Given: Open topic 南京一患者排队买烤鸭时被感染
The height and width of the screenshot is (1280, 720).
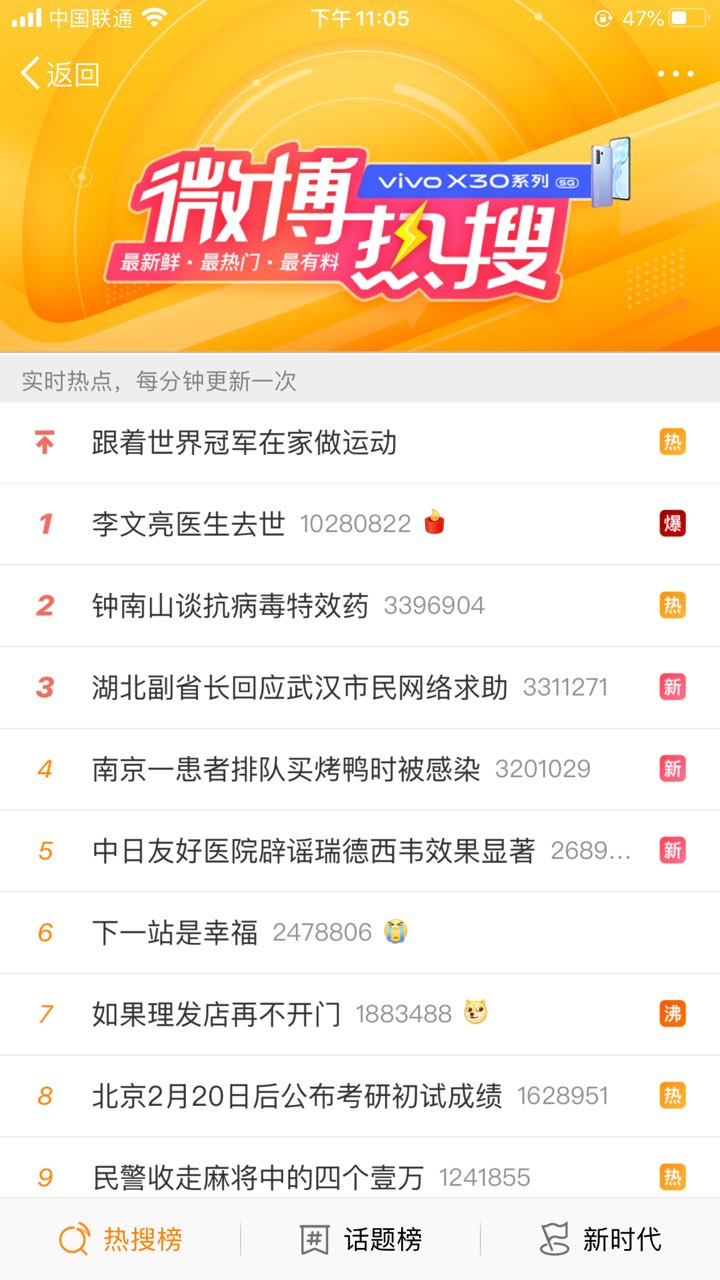Looking at the screenshot, I should click(360, 770).
